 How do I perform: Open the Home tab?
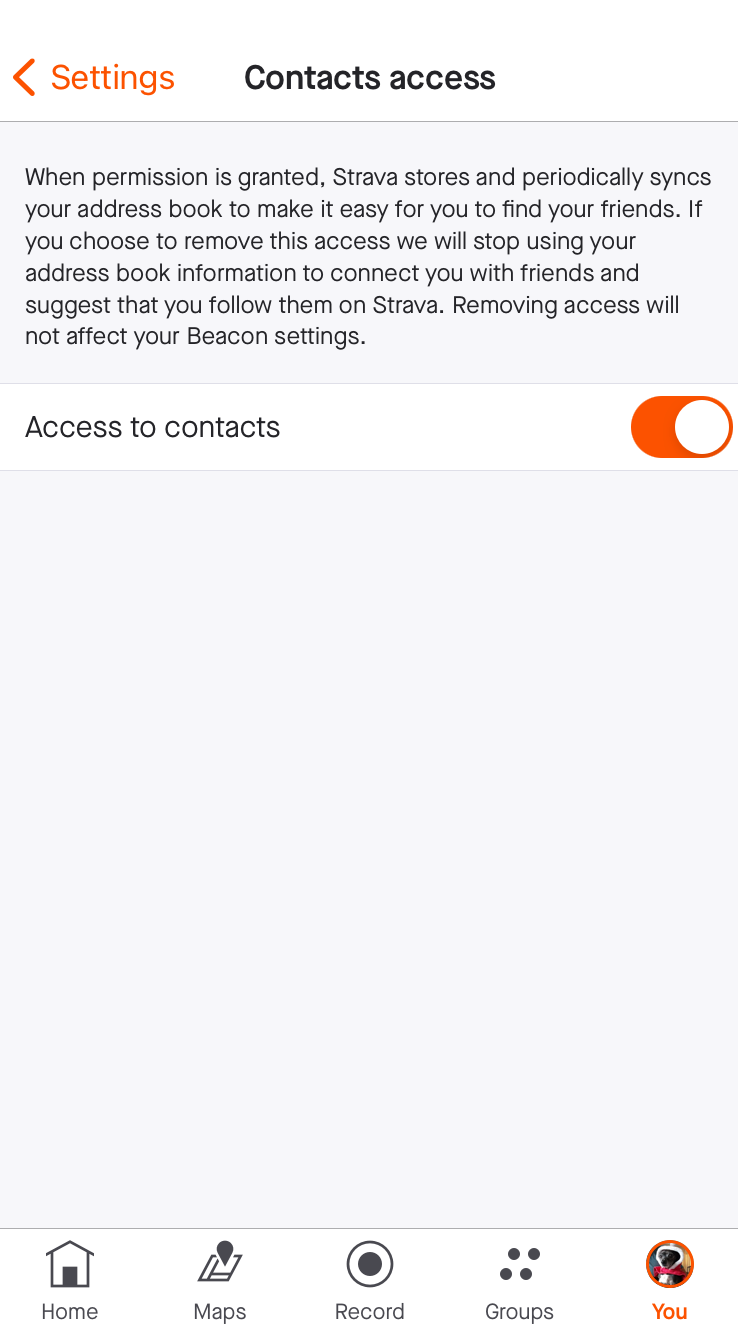tap(70, 1281)
